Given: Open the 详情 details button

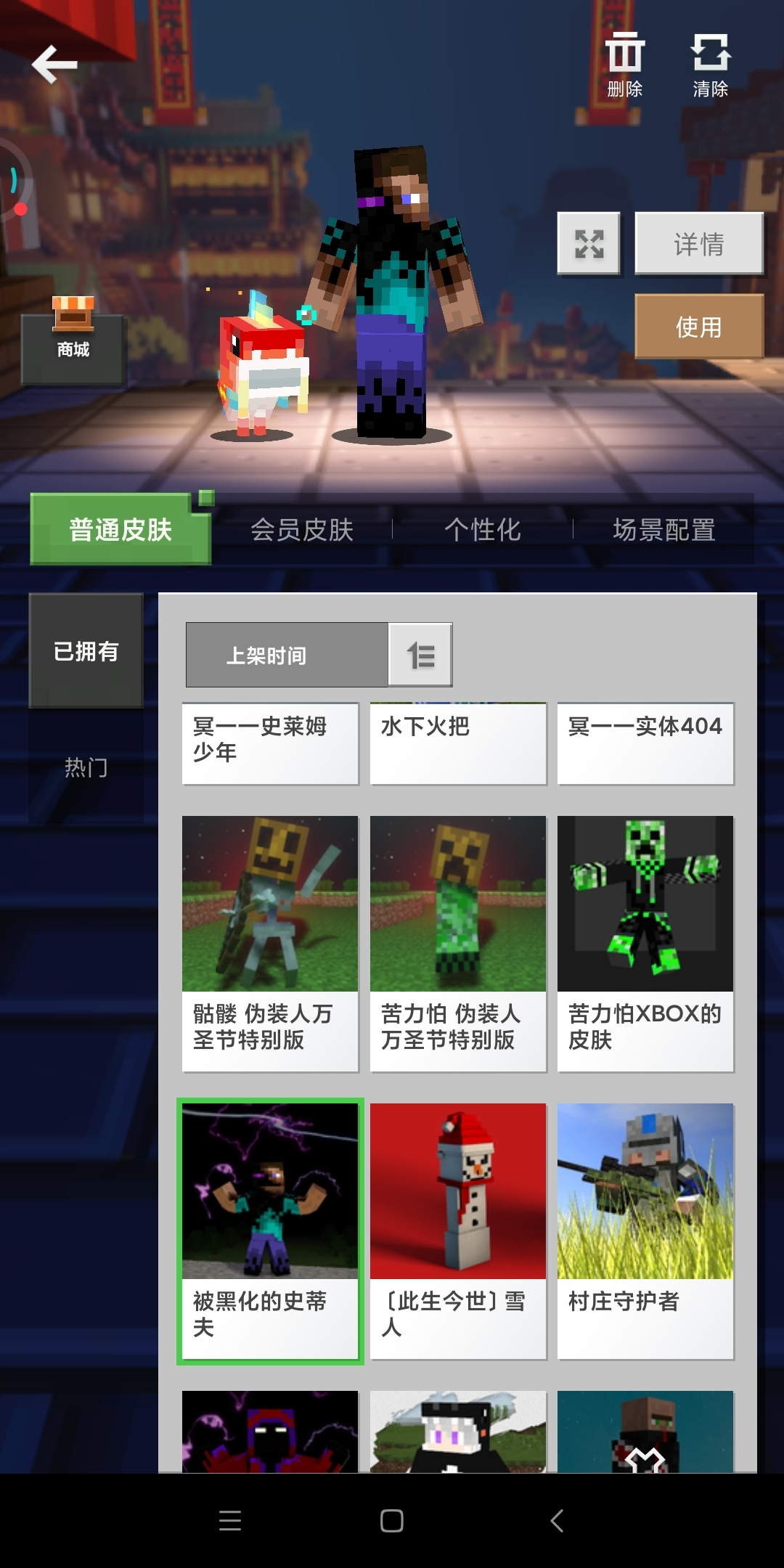Looking at the screenshot, I should point(698,244).
